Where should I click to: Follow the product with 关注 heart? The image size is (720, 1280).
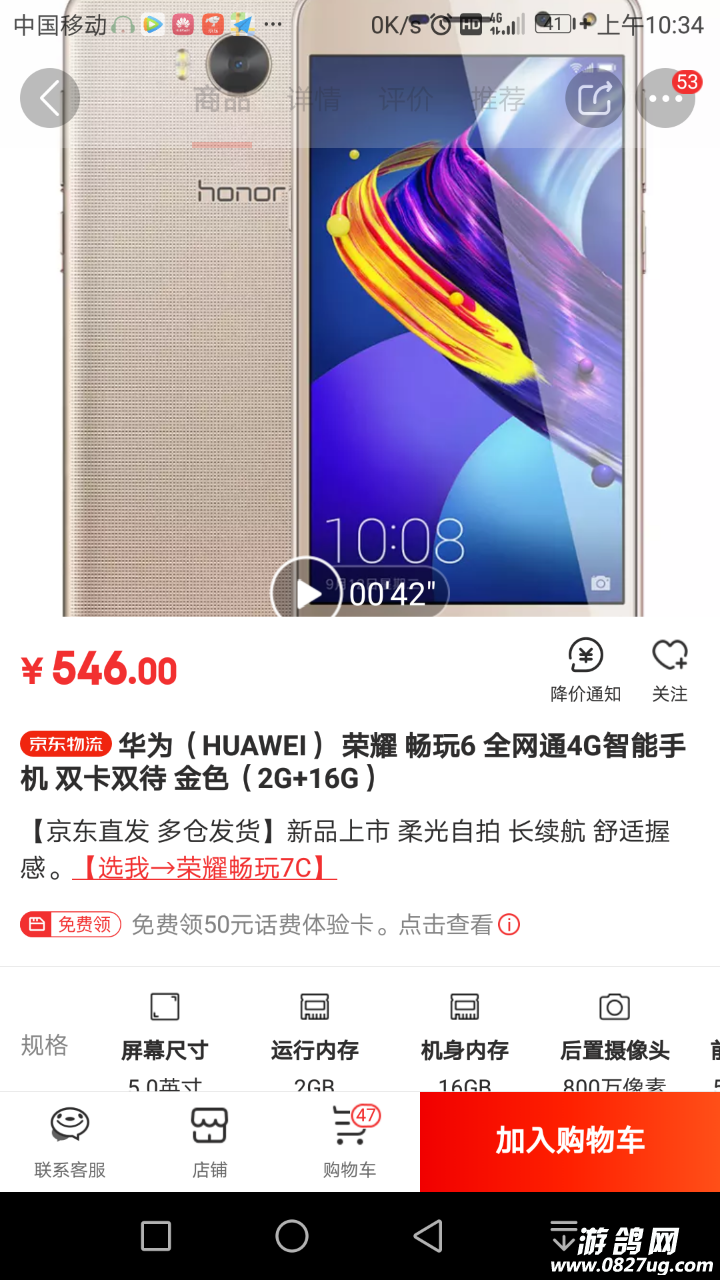click(x=669, y=670)
